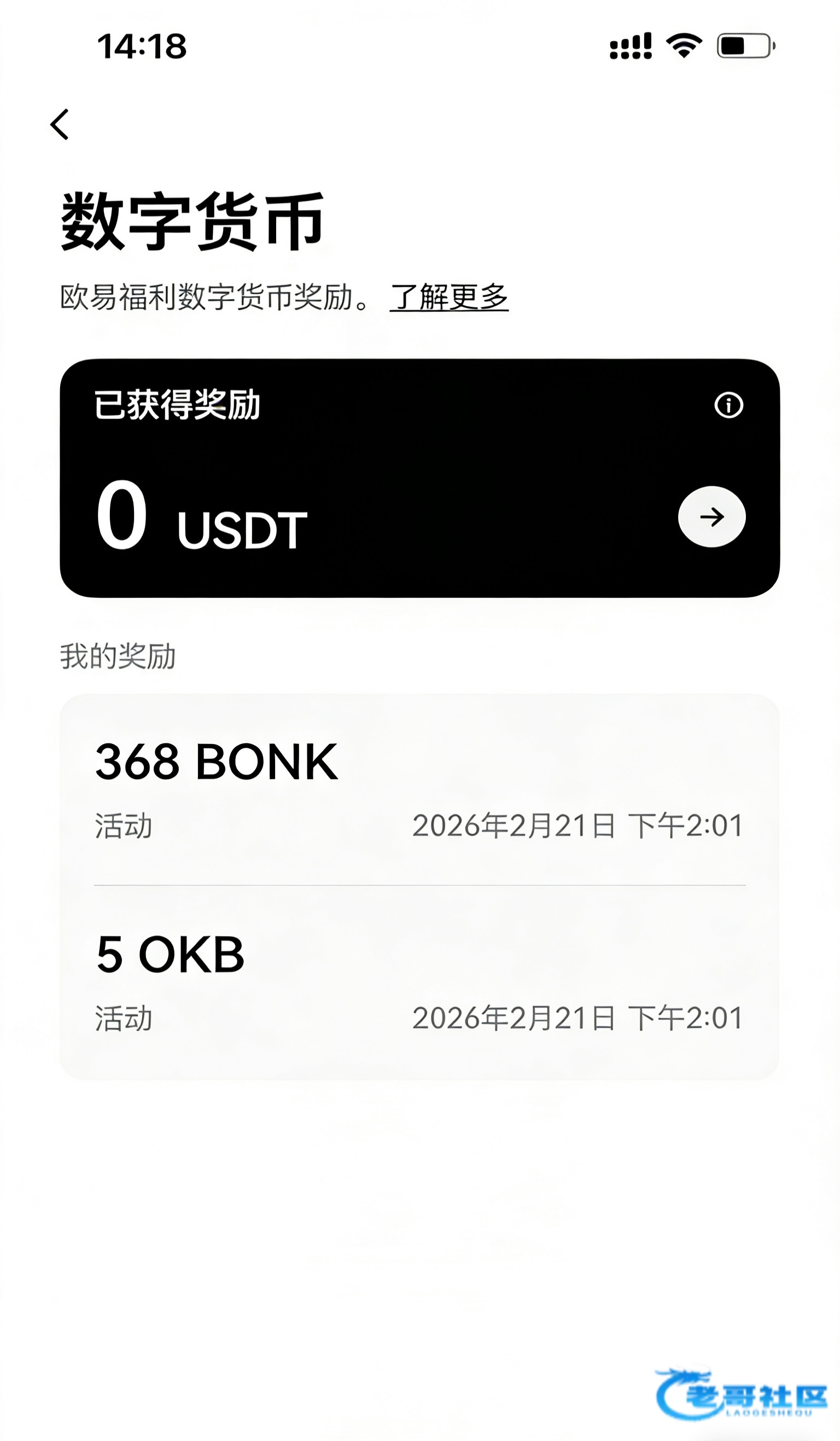Open the 了解更多 link

click(448, 298)
